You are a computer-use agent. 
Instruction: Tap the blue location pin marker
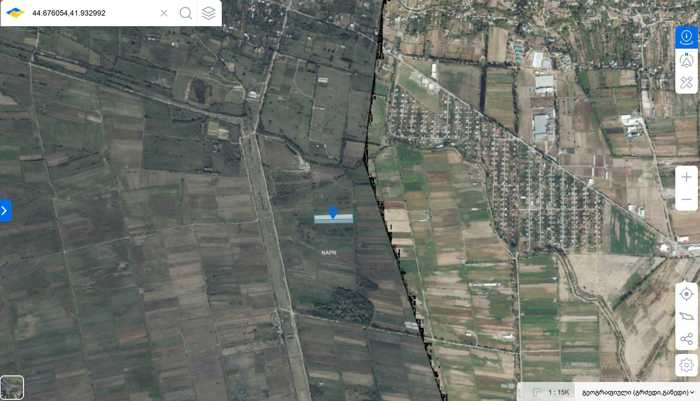pos(333,211)
